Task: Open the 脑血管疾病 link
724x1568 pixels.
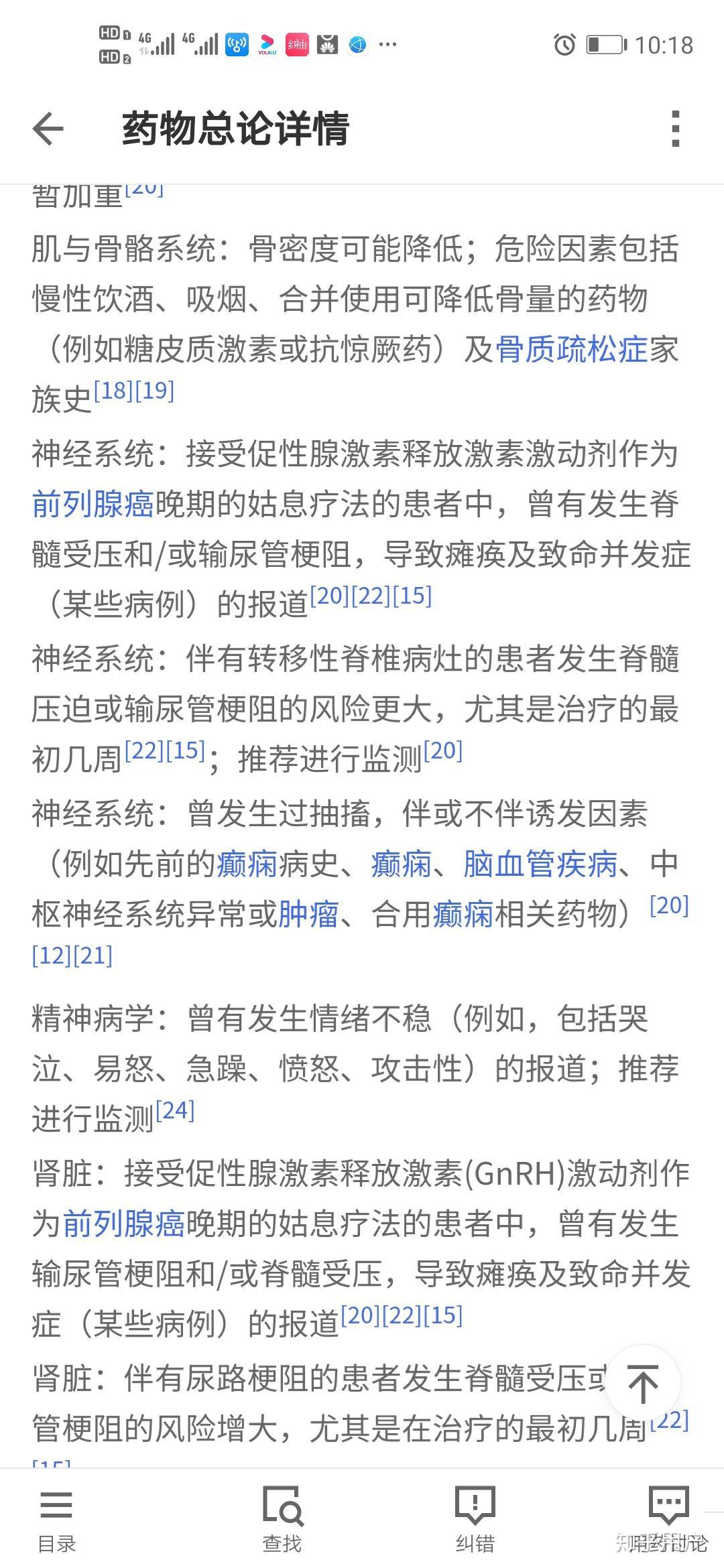Action: (540, 864)
